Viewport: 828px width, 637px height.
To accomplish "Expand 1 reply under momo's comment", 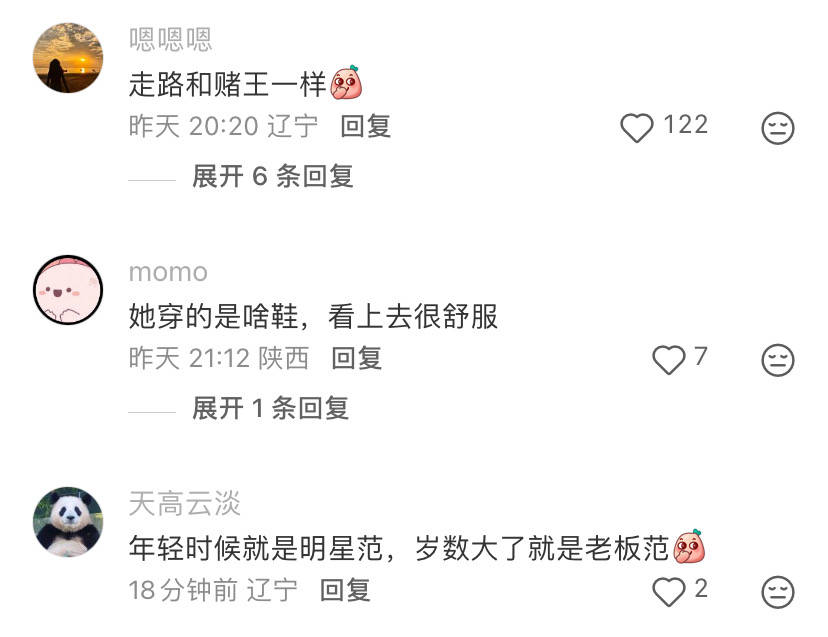I will coord(270,408).
